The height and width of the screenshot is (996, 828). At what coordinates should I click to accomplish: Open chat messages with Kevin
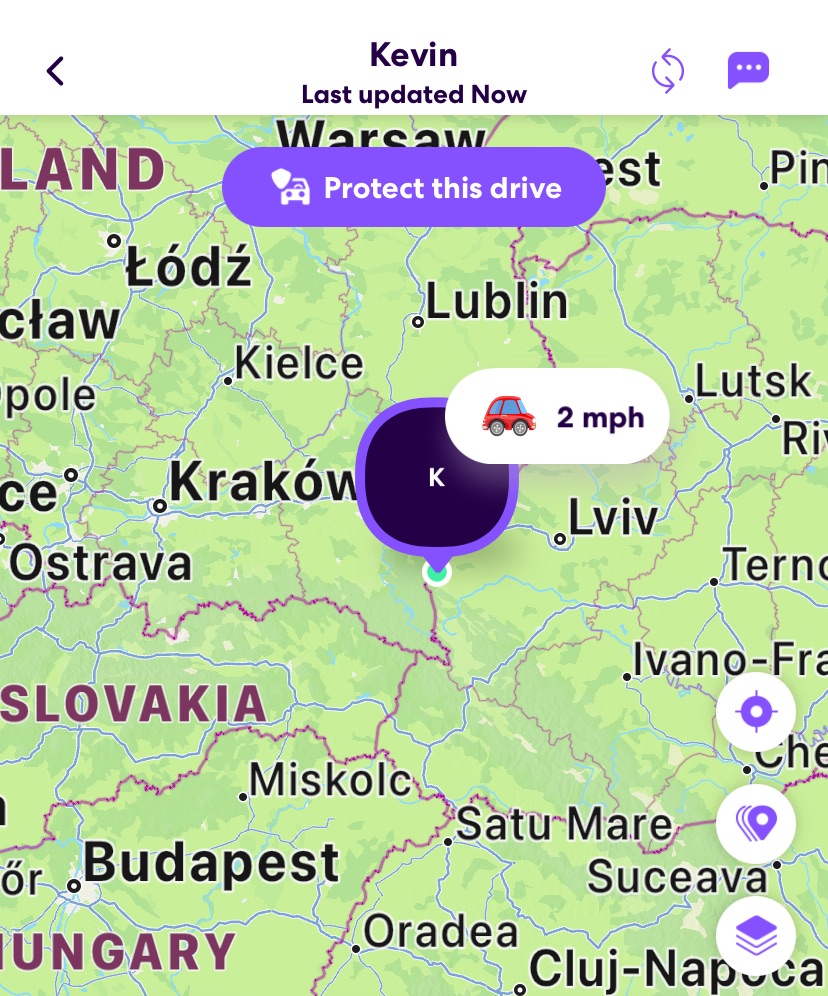click(x=748, y=71)
